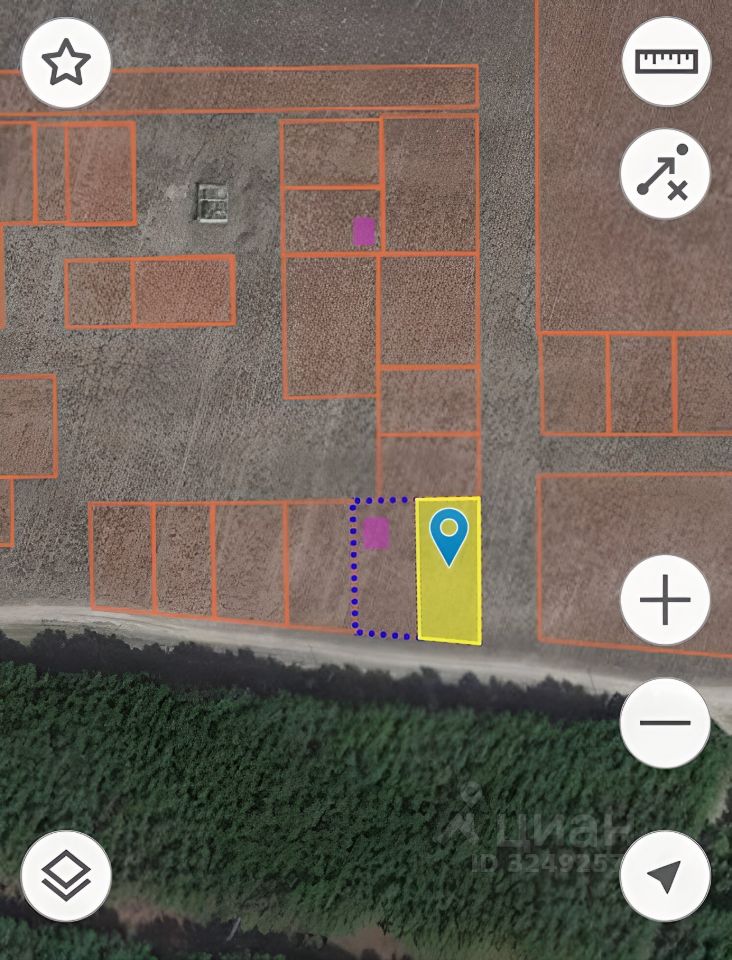Viewport: 732px width, 960px height.
Task: Tap the path drawing tool icon
Action: [x=665, y=175]
